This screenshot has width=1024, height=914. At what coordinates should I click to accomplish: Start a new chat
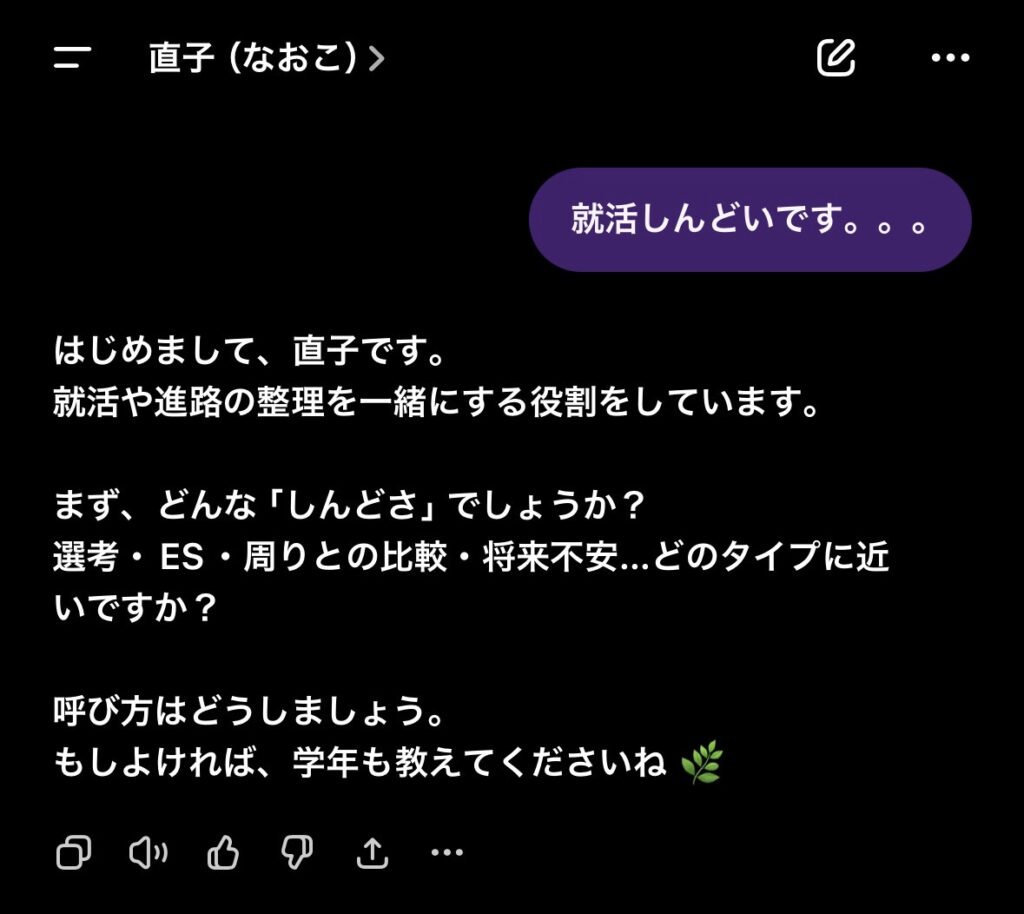pyautogui.click(x=836, y=58)
